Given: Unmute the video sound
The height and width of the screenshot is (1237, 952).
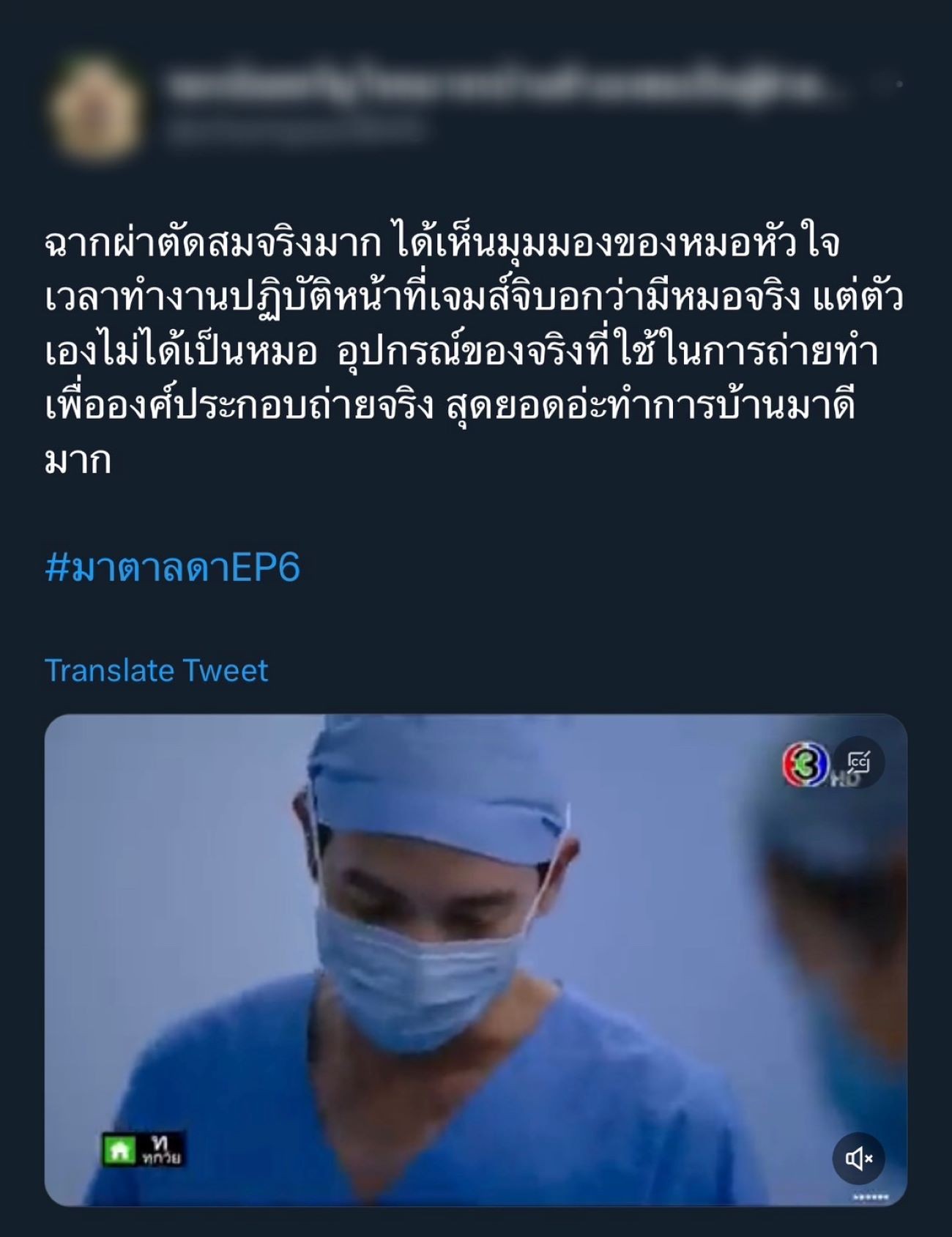Looking at the screenshot, I should pos(858,1158).
